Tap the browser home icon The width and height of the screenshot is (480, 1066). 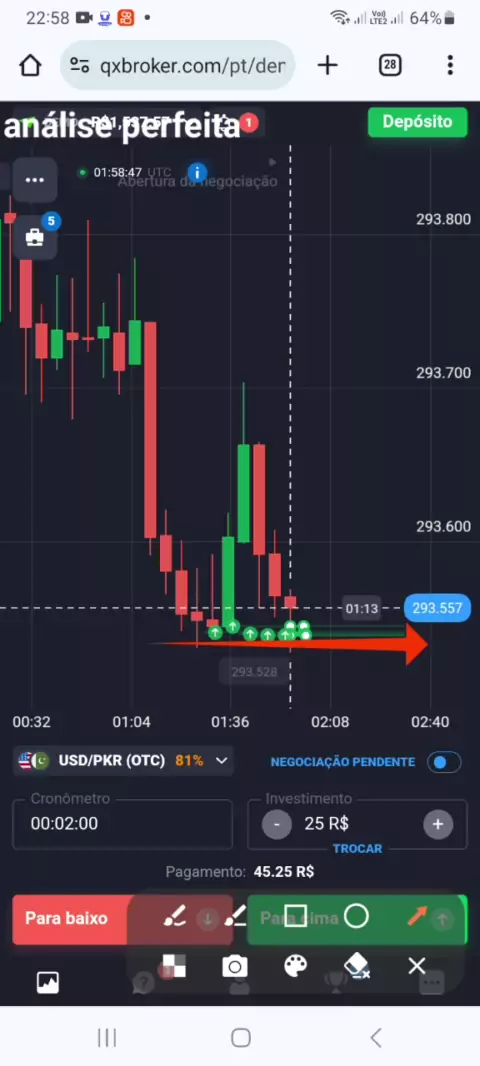[x=30, y=65]
